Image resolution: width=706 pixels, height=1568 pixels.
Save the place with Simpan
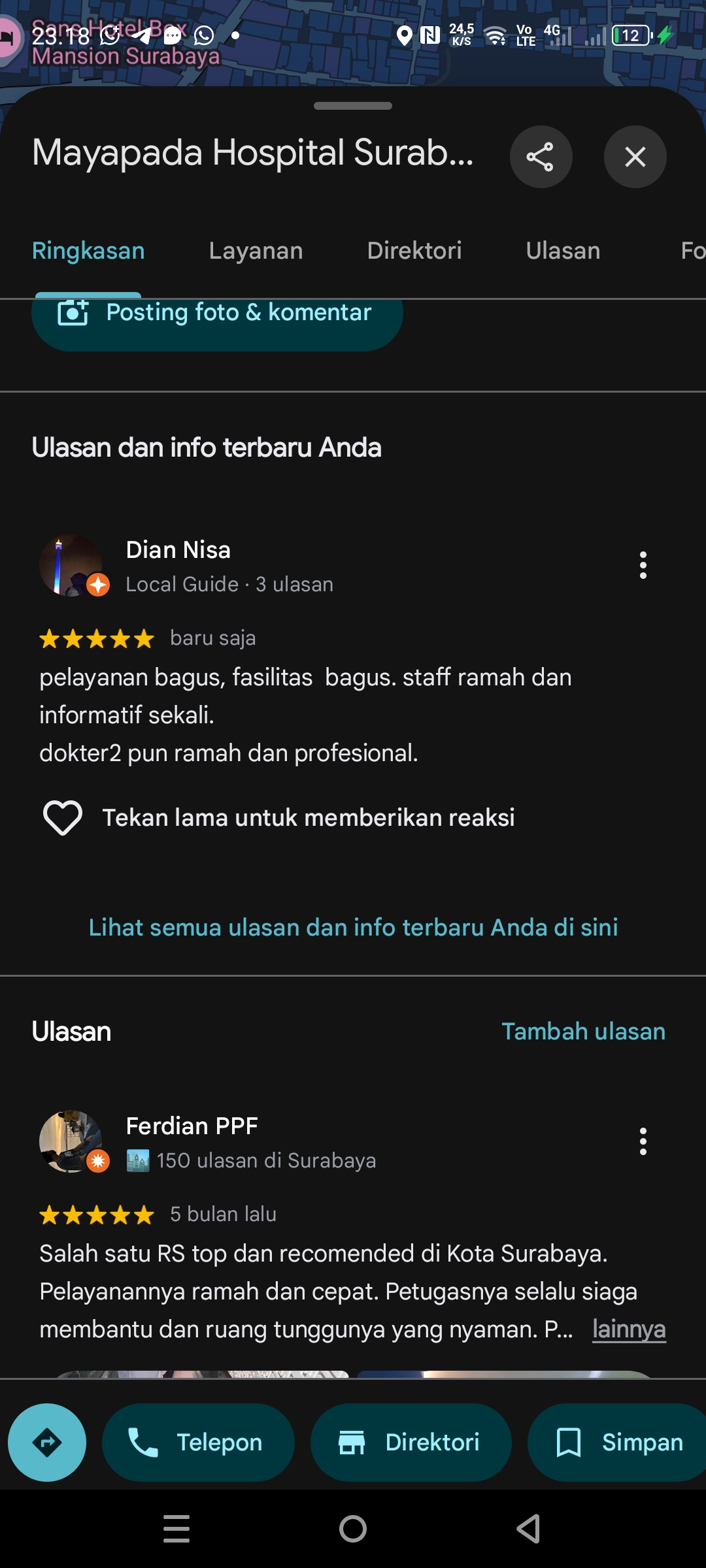(x=618, y=1443)
